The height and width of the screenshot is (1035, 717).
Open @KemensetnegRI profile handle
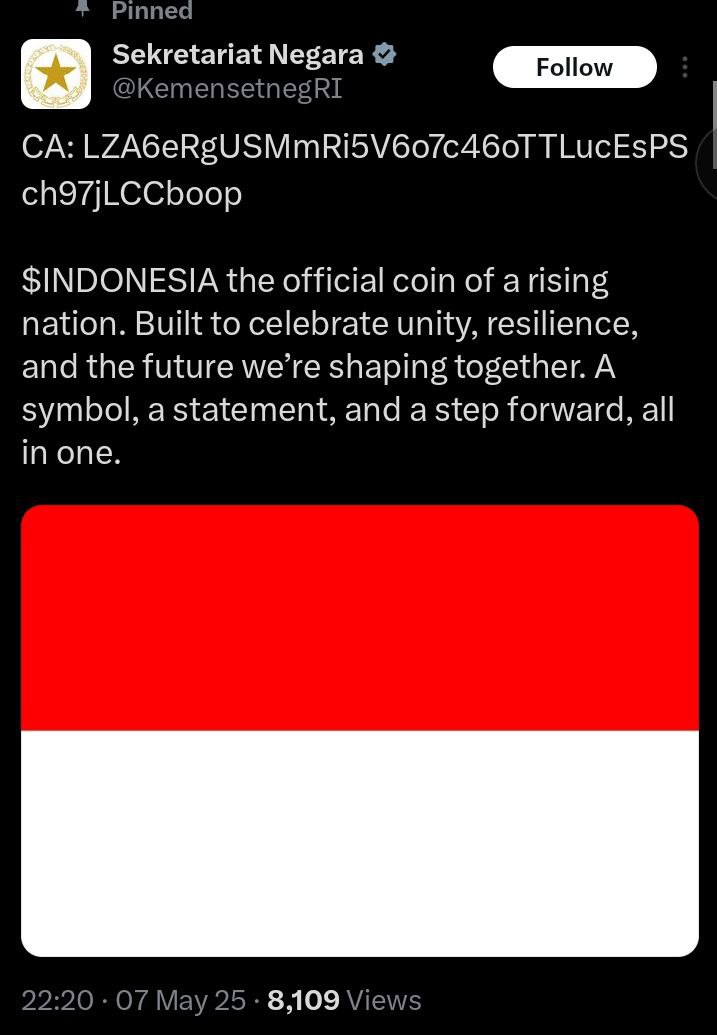[227, 89]
